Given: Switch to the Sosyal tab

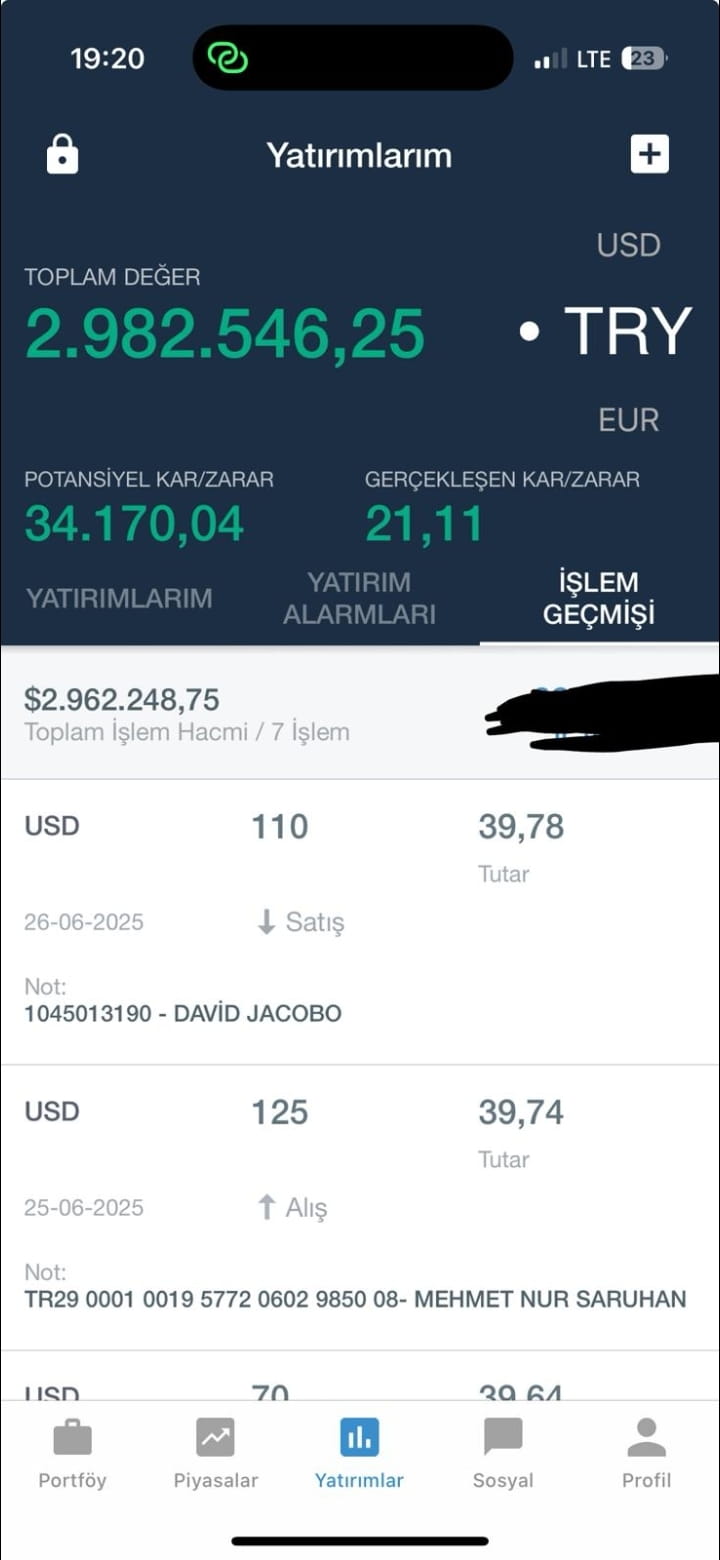Looking at the screenshot, I should (x=503, y=1453).
